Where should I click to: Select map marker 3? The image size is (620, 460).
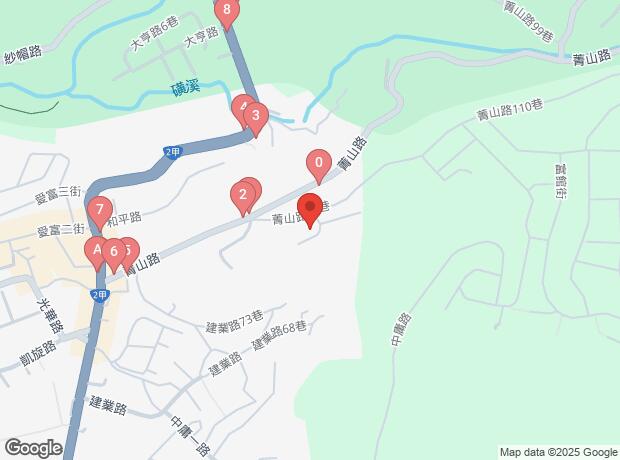(x=256, y=118)
